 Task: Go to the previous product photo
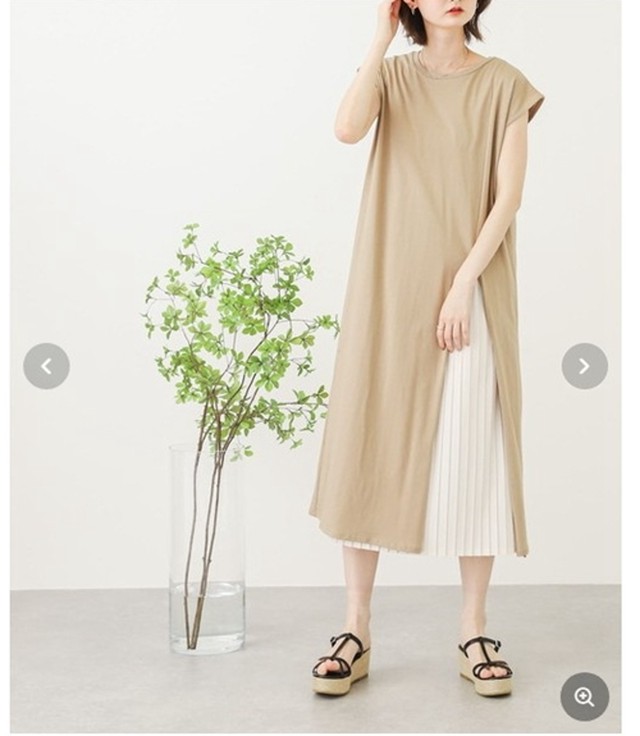(46, 366)
